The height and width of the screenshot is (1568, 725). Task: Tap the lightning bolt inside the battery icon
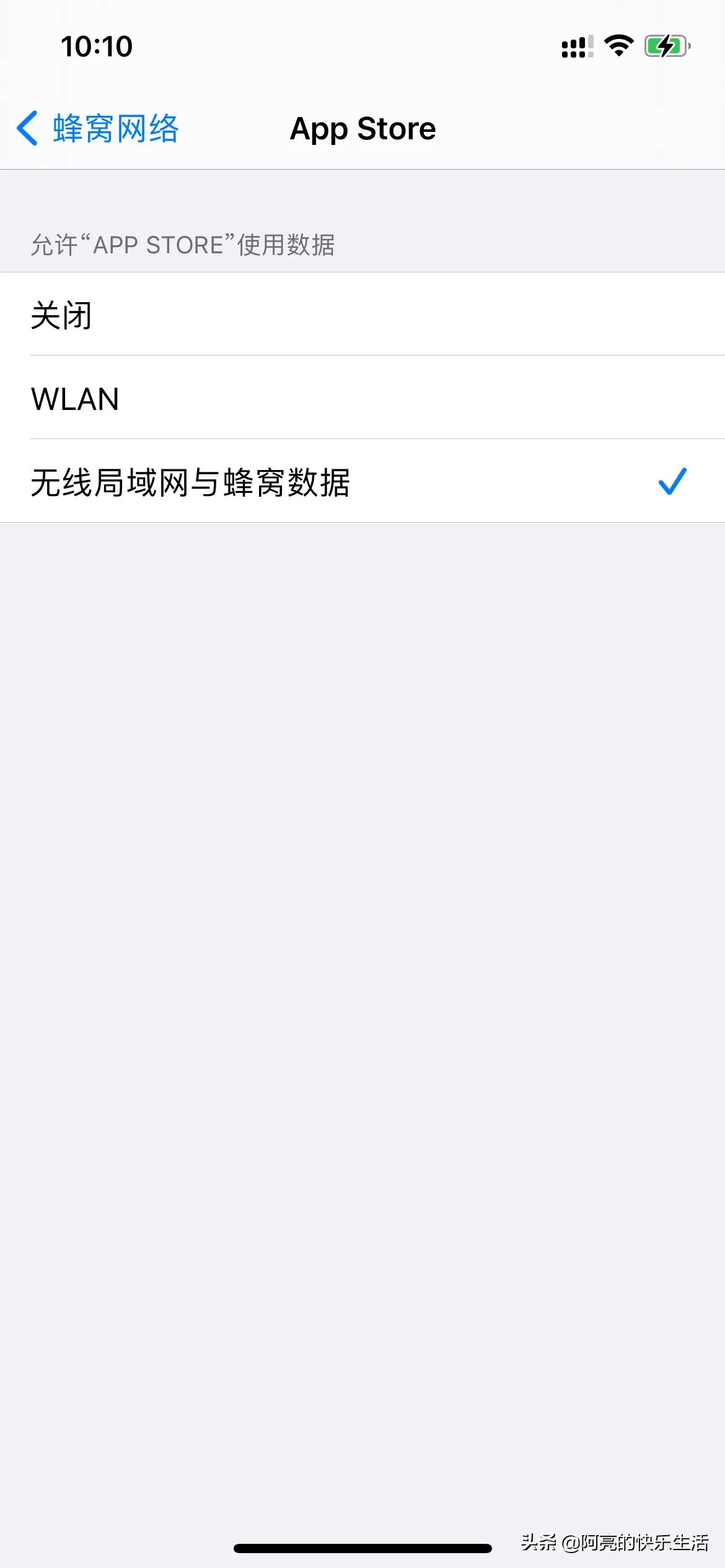666,45
